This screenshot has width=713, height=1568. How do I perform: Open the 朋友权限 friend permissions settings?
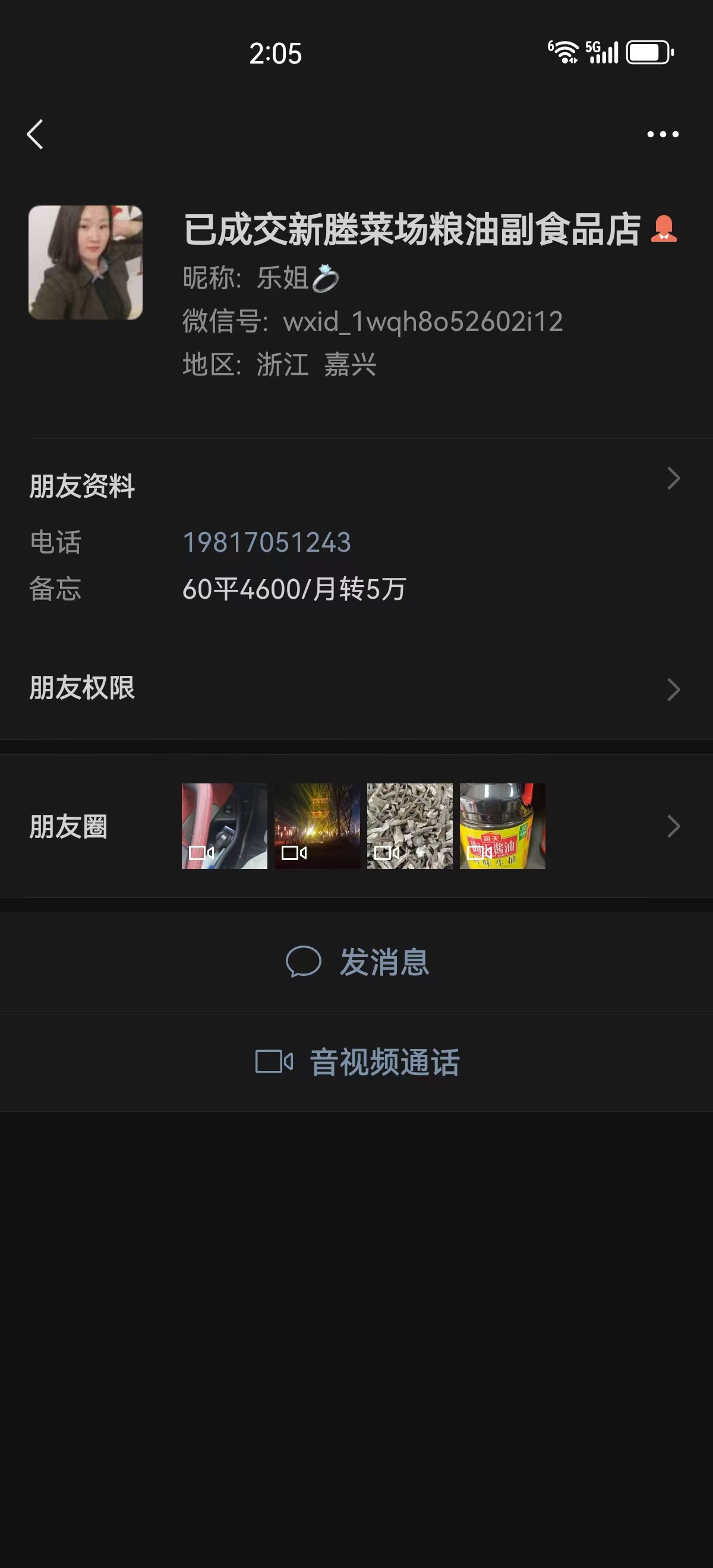click(x=673, y=689)
